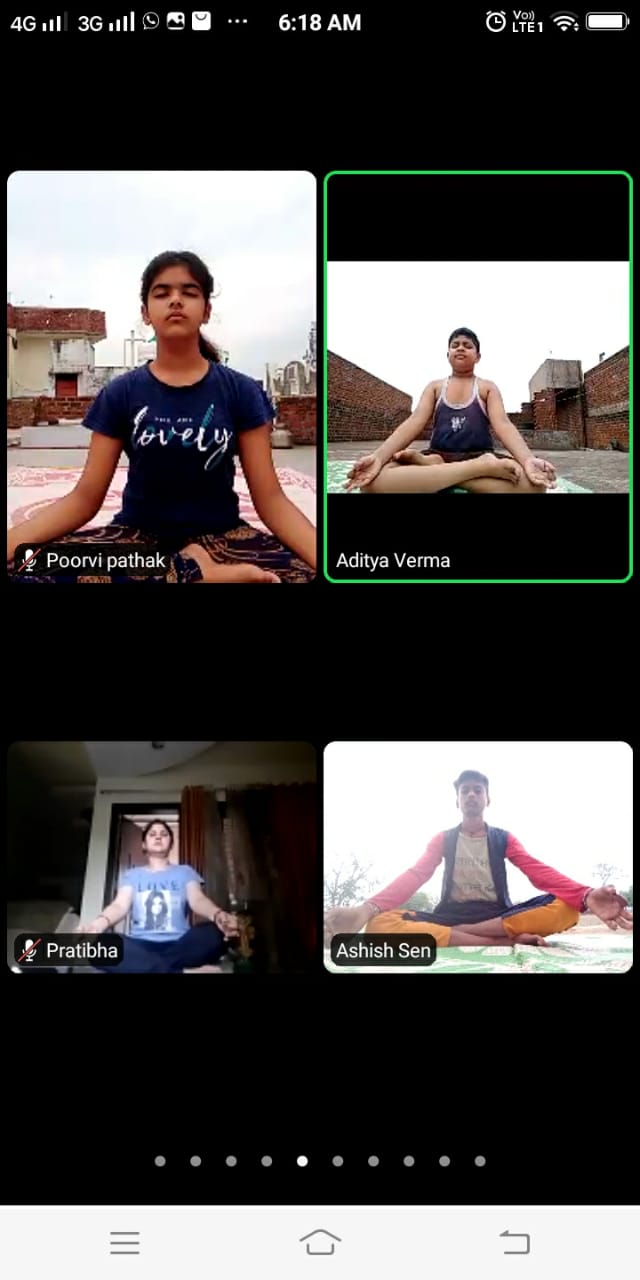Go back using the system back button
640x1280 pixels.
[514, 1243]
